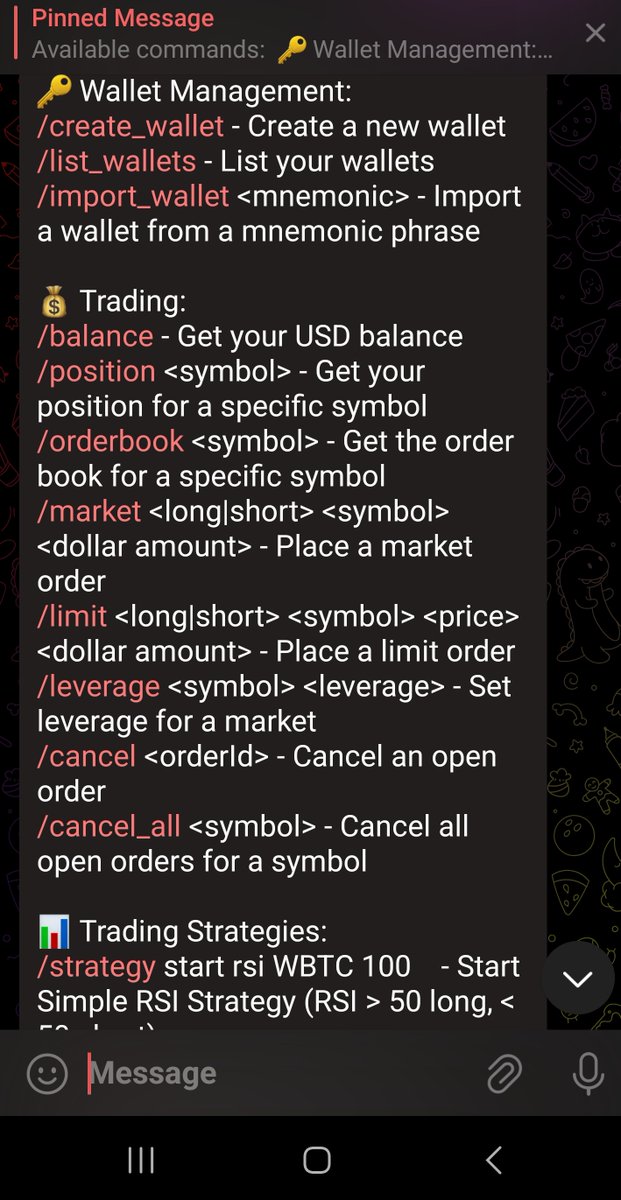This screenshot has height=1200, width=621.
Task: Open the pinned message
Action: [x=290, y=34]
